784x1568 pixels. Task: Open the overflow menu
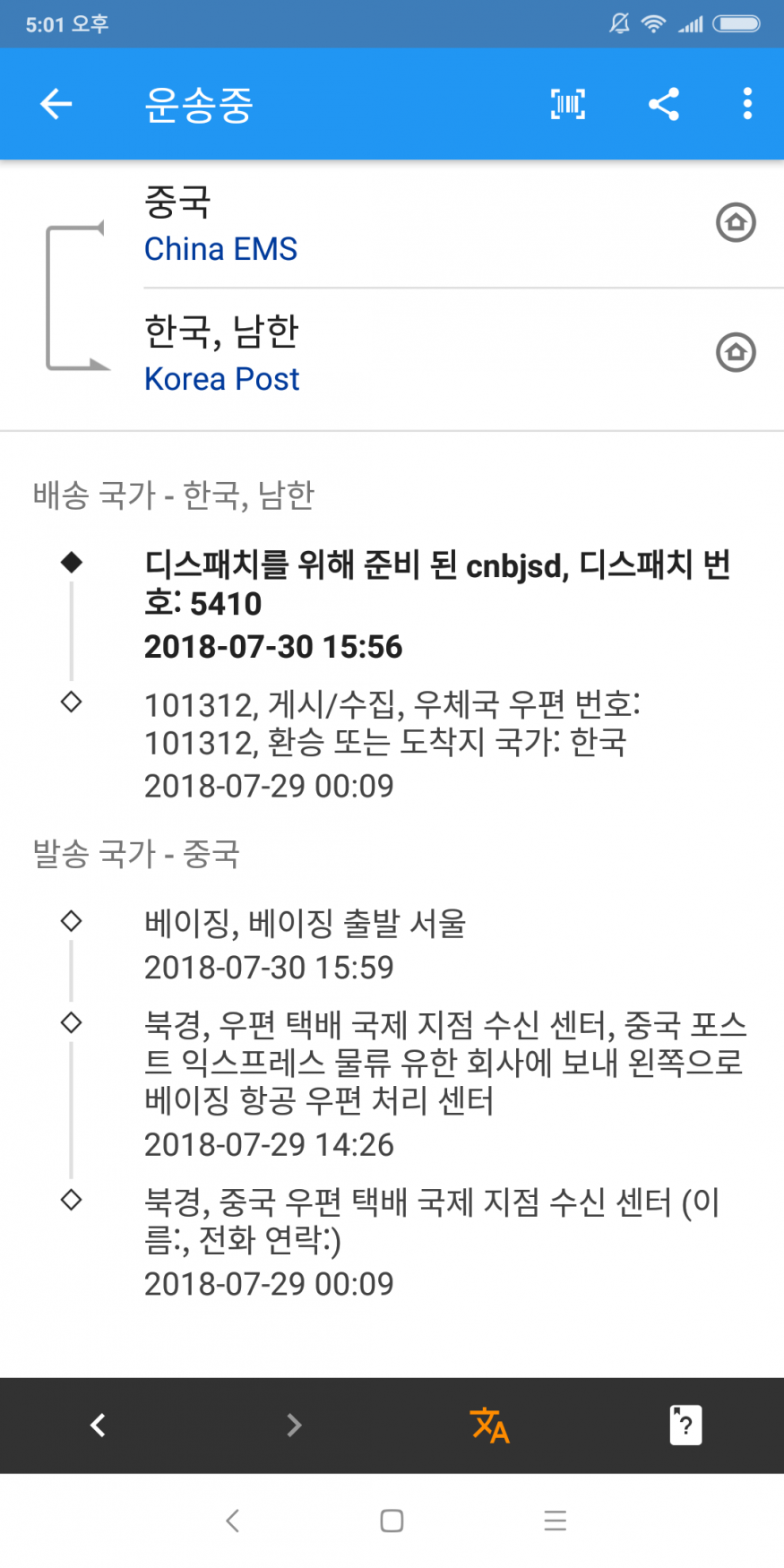pos(747,104)
